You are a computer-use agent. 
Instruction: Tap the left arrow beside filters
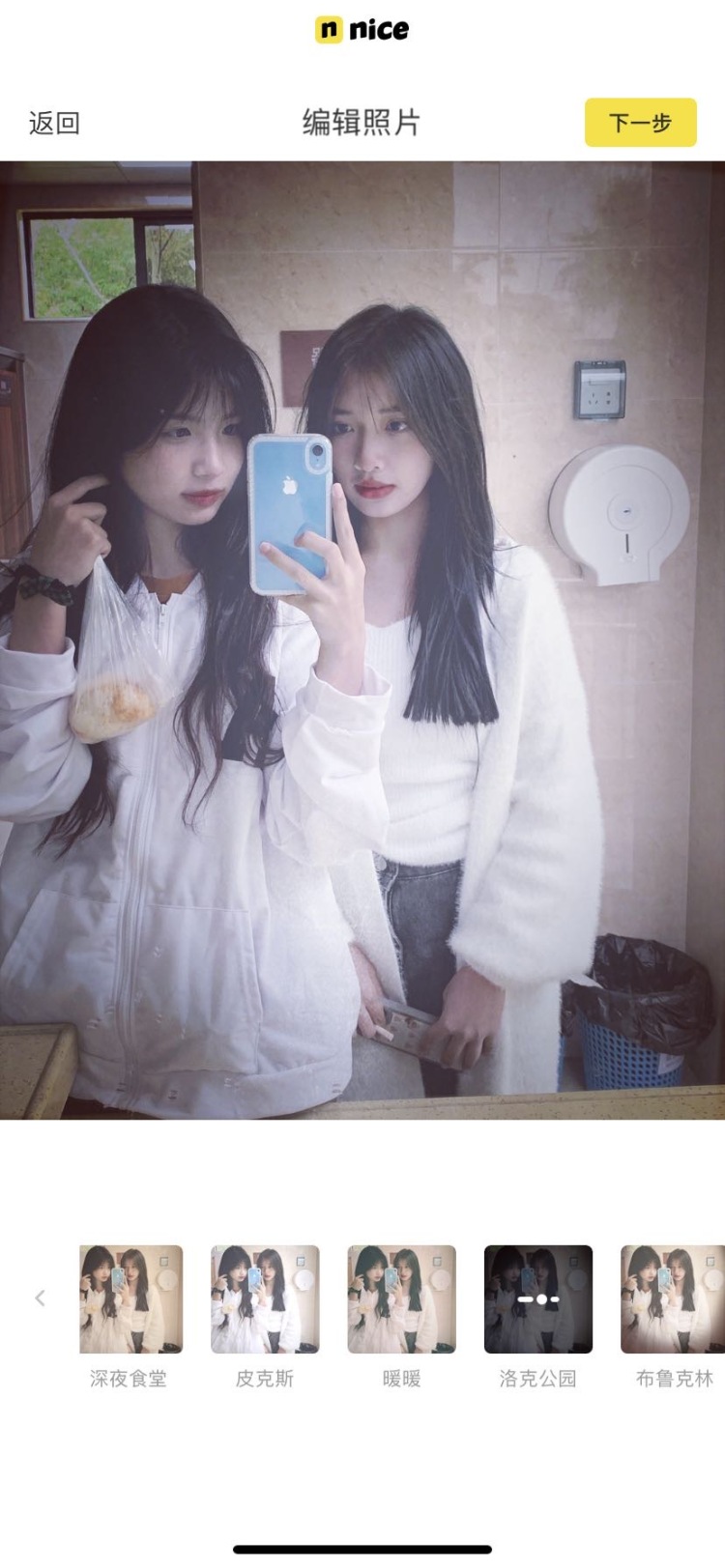[40, 1297]
